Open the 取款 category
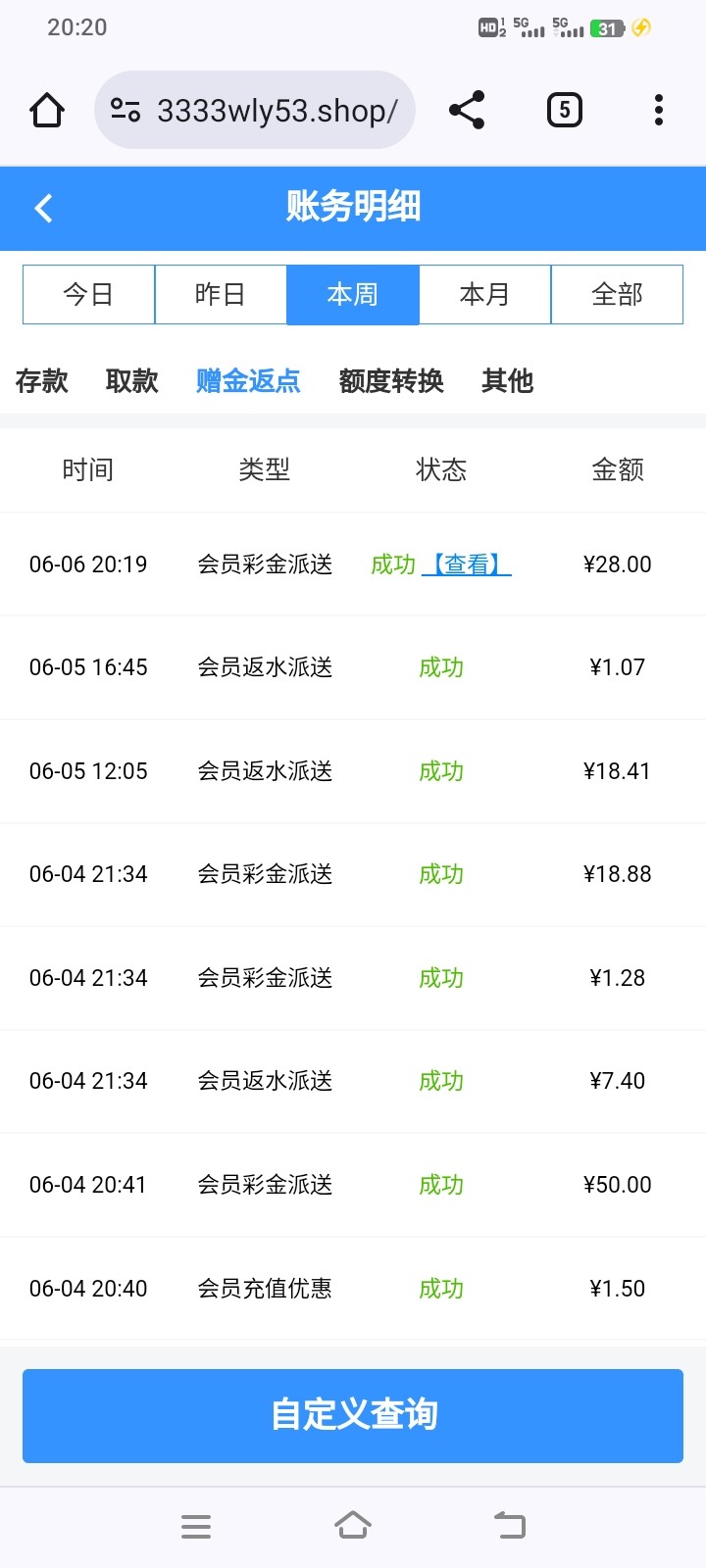Image resolution: width=706 pixels, height=1568 pixels. pyautogui.click(x=132, y=380)
